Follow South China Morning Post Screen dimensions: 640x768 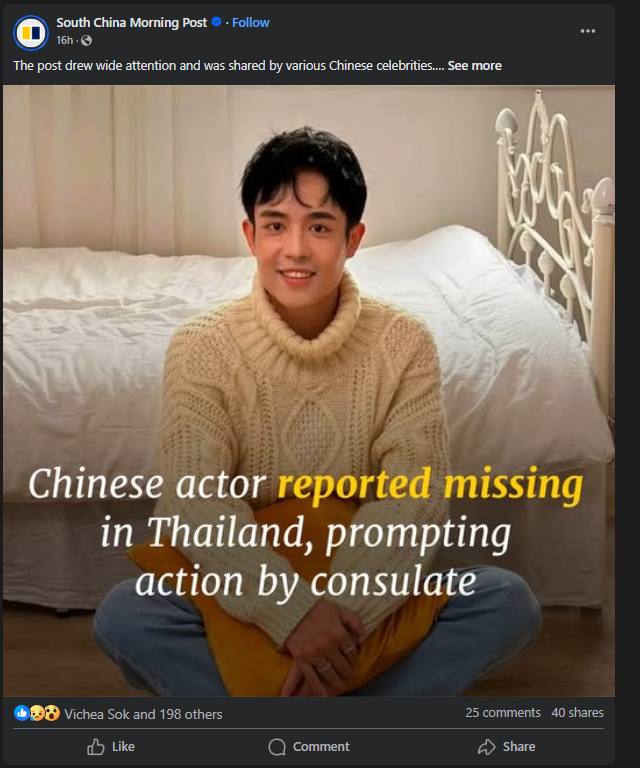click(x=251, y=22)
